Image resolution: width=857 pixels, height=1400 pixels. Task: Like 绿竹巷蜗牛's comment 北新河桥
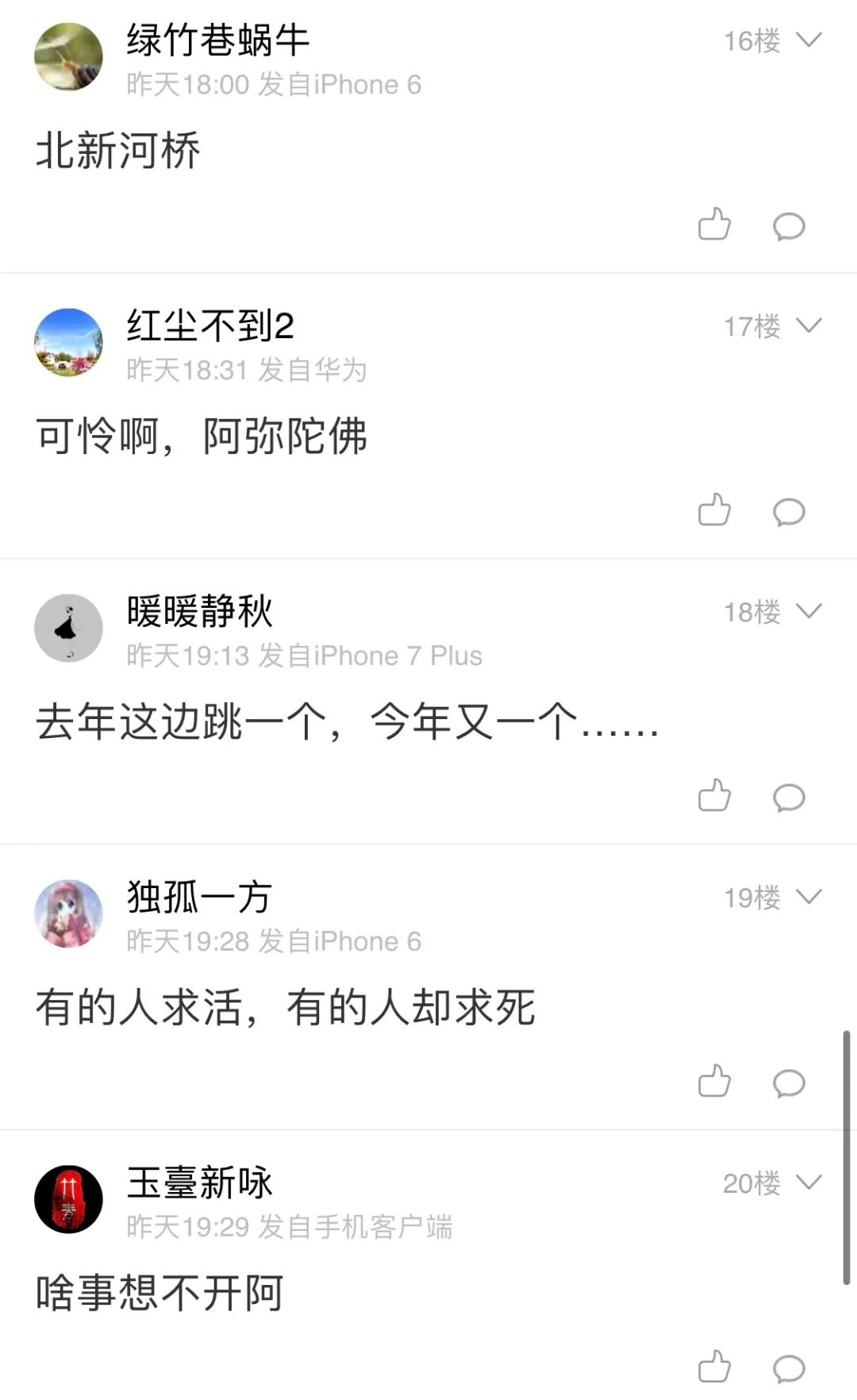pos(714,225)
